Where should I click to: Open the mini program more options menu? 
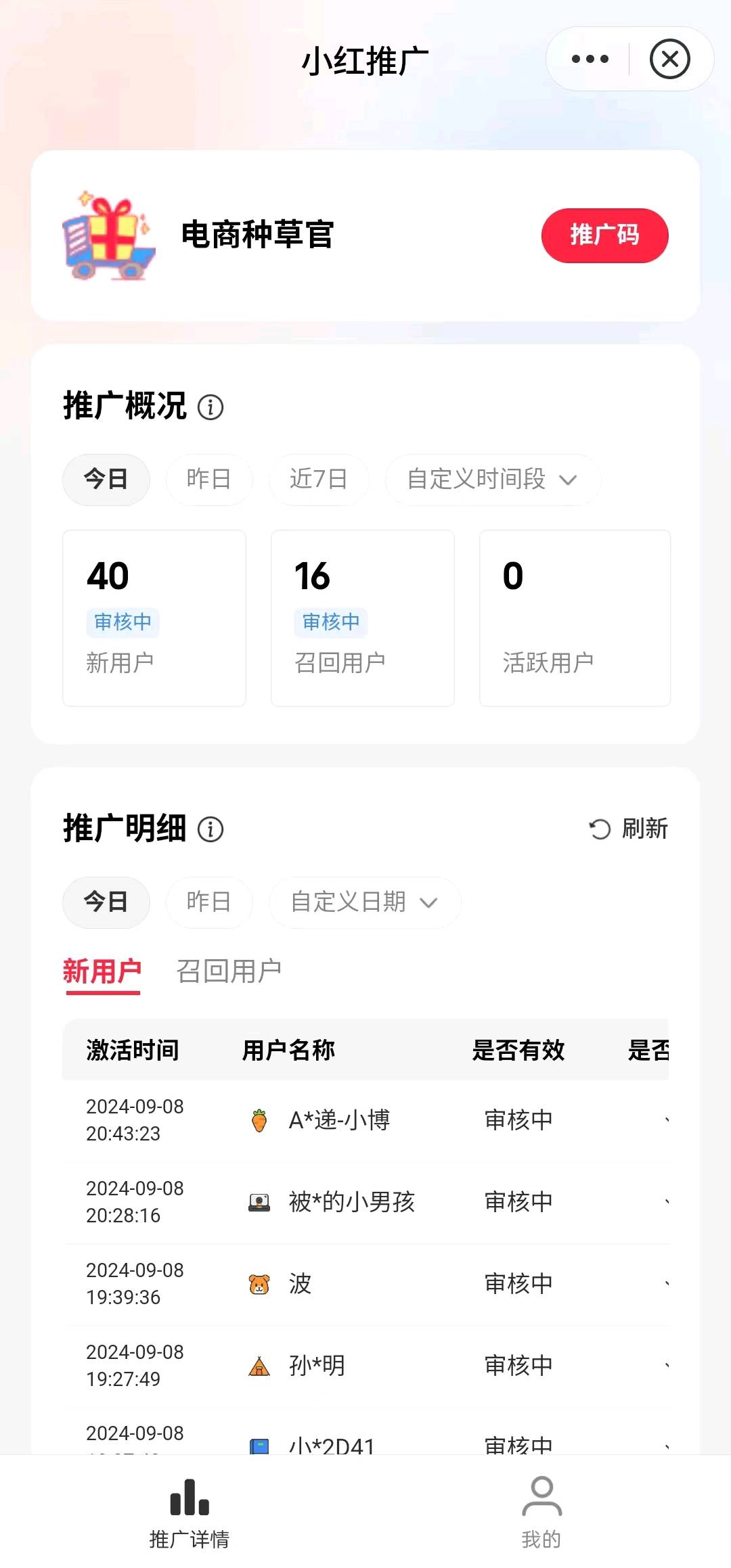point(590,60)
